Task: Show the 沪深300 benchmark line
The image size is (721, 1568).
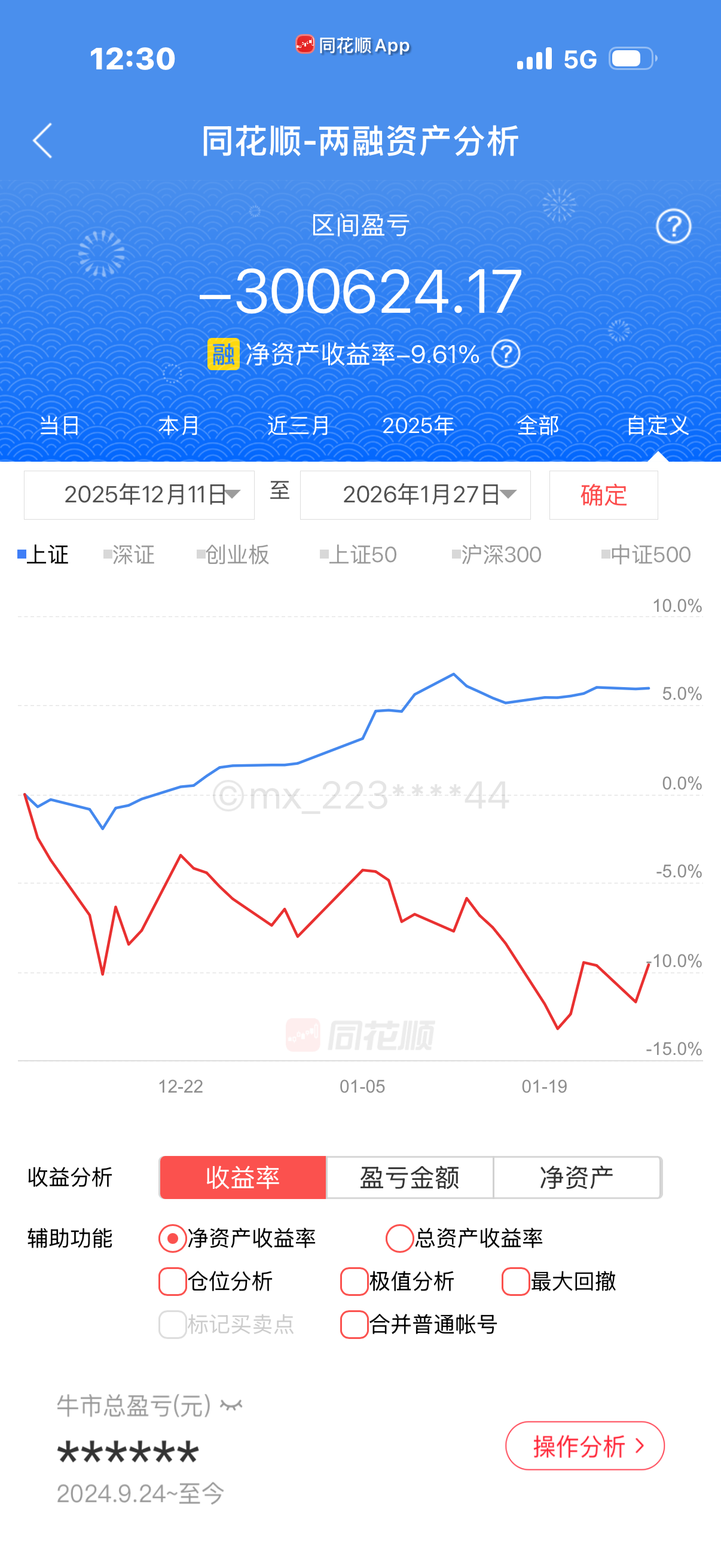Action: [x=496, y=554]
